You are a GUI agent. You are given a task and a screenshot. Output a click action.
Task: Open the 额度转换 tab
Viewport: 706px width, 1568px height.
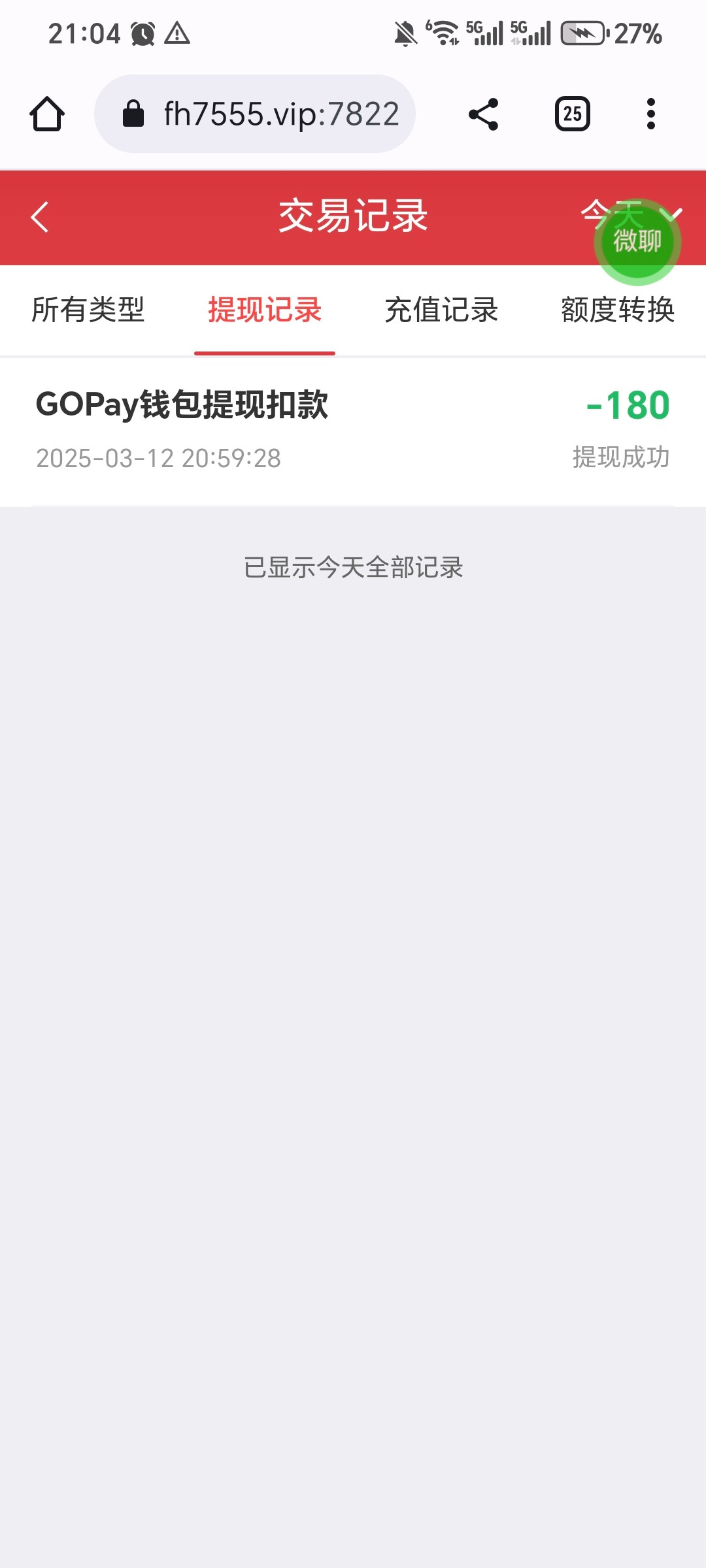pyautogui.click(x=618, y=310)
